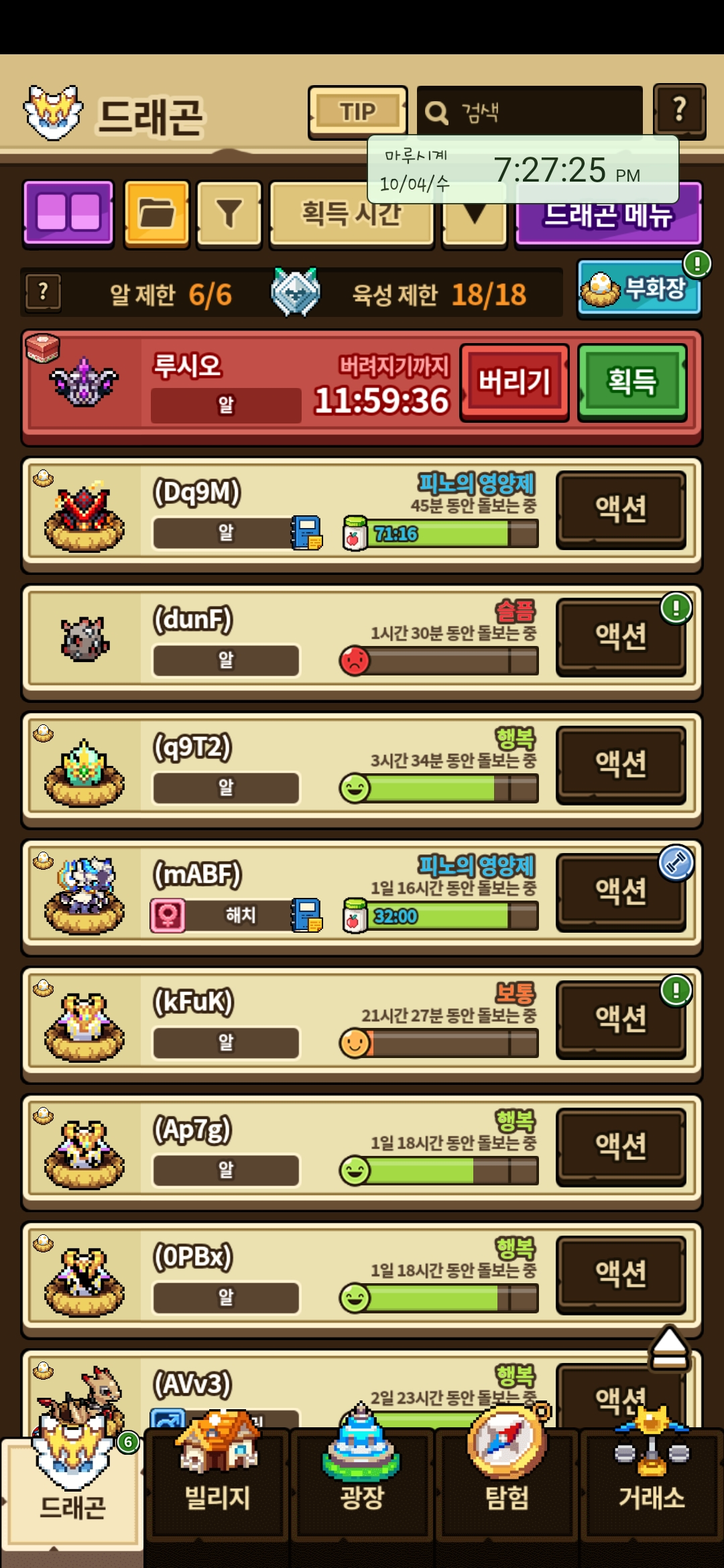
Task: Open the folder button
Action: 156,214
